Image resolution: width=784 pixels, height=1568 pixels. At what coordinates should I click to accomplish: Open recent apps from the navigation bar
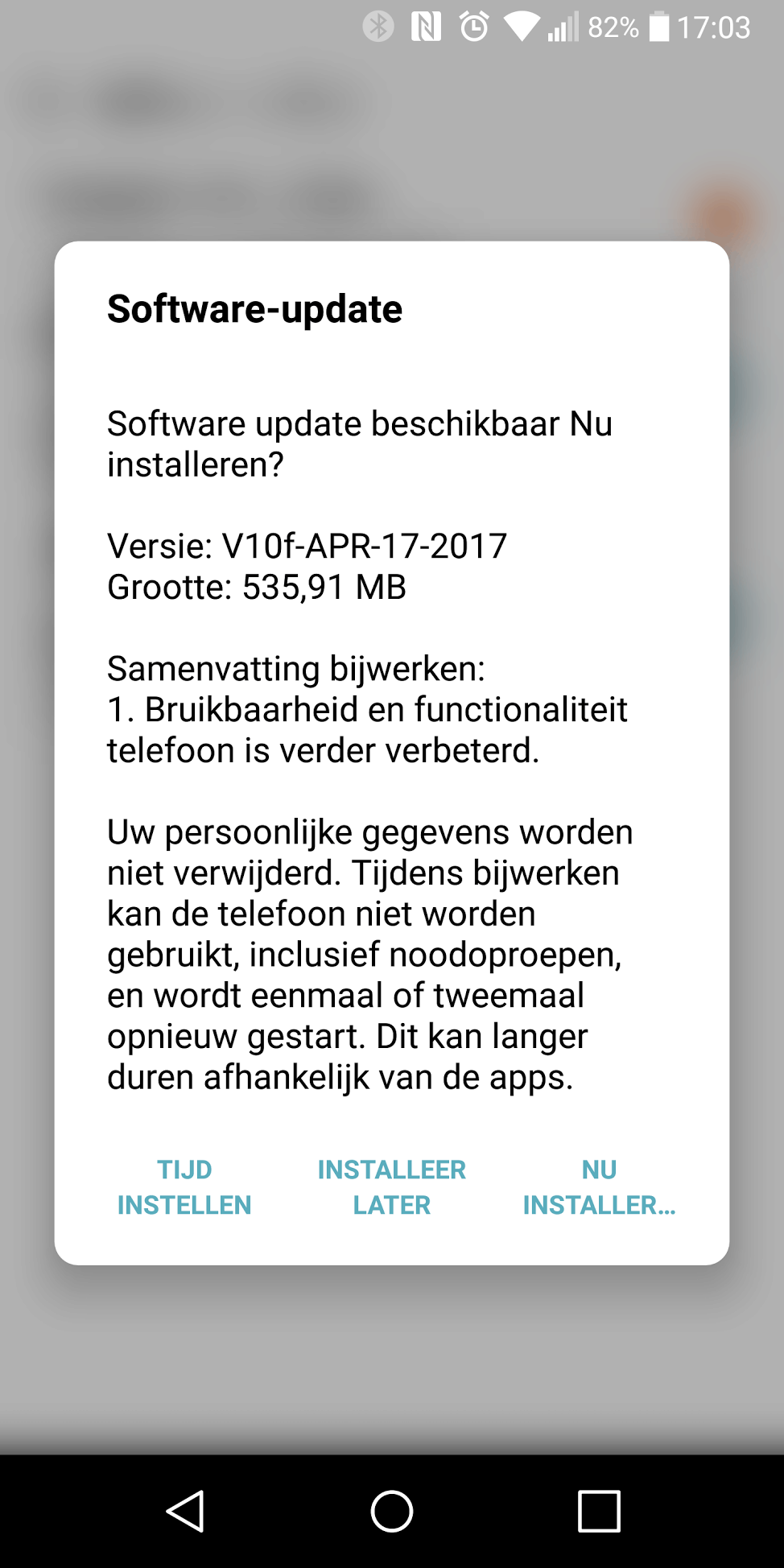click(x=599, y=1511)
